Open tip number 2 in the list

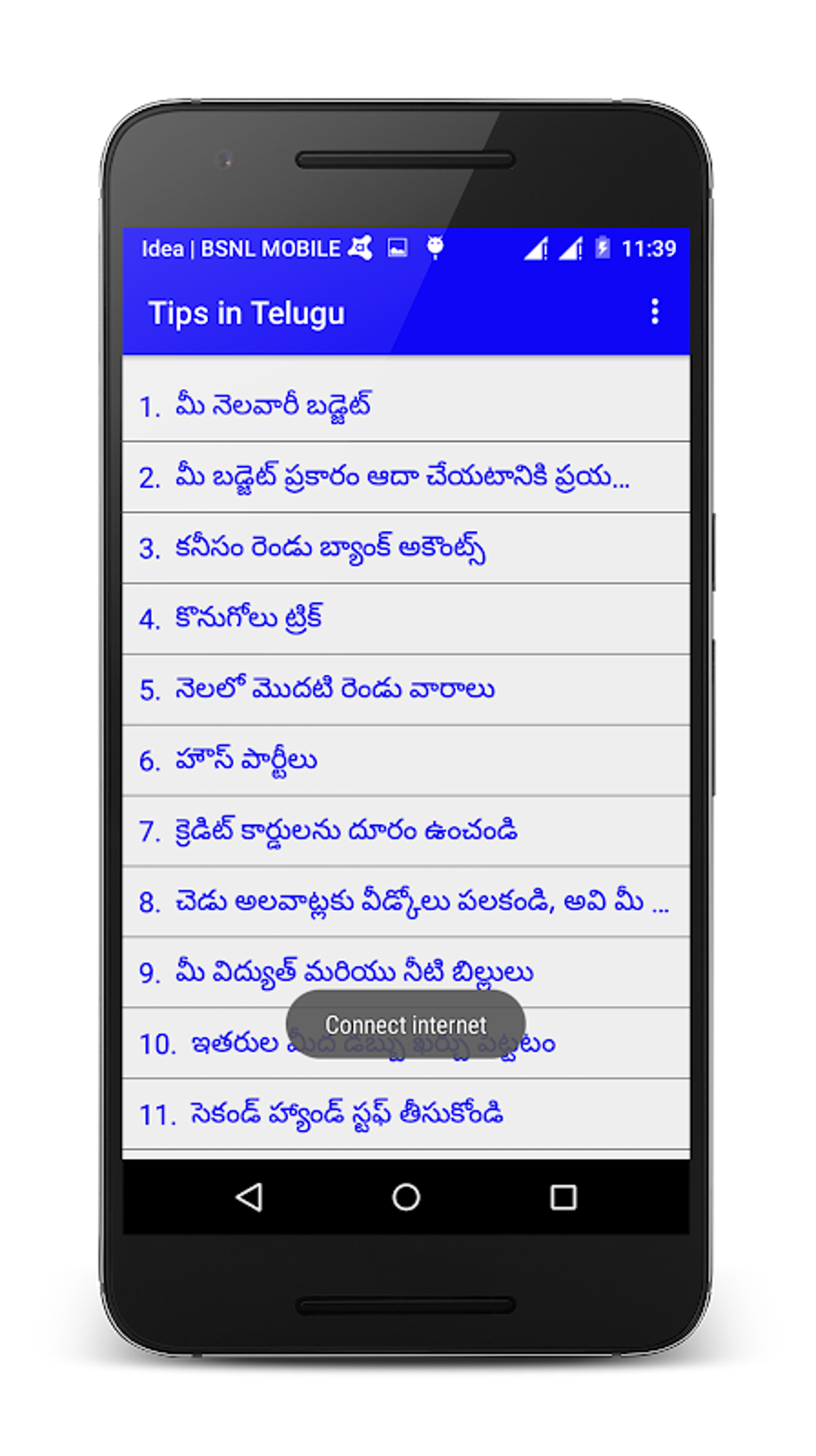(x=406, y=477)
